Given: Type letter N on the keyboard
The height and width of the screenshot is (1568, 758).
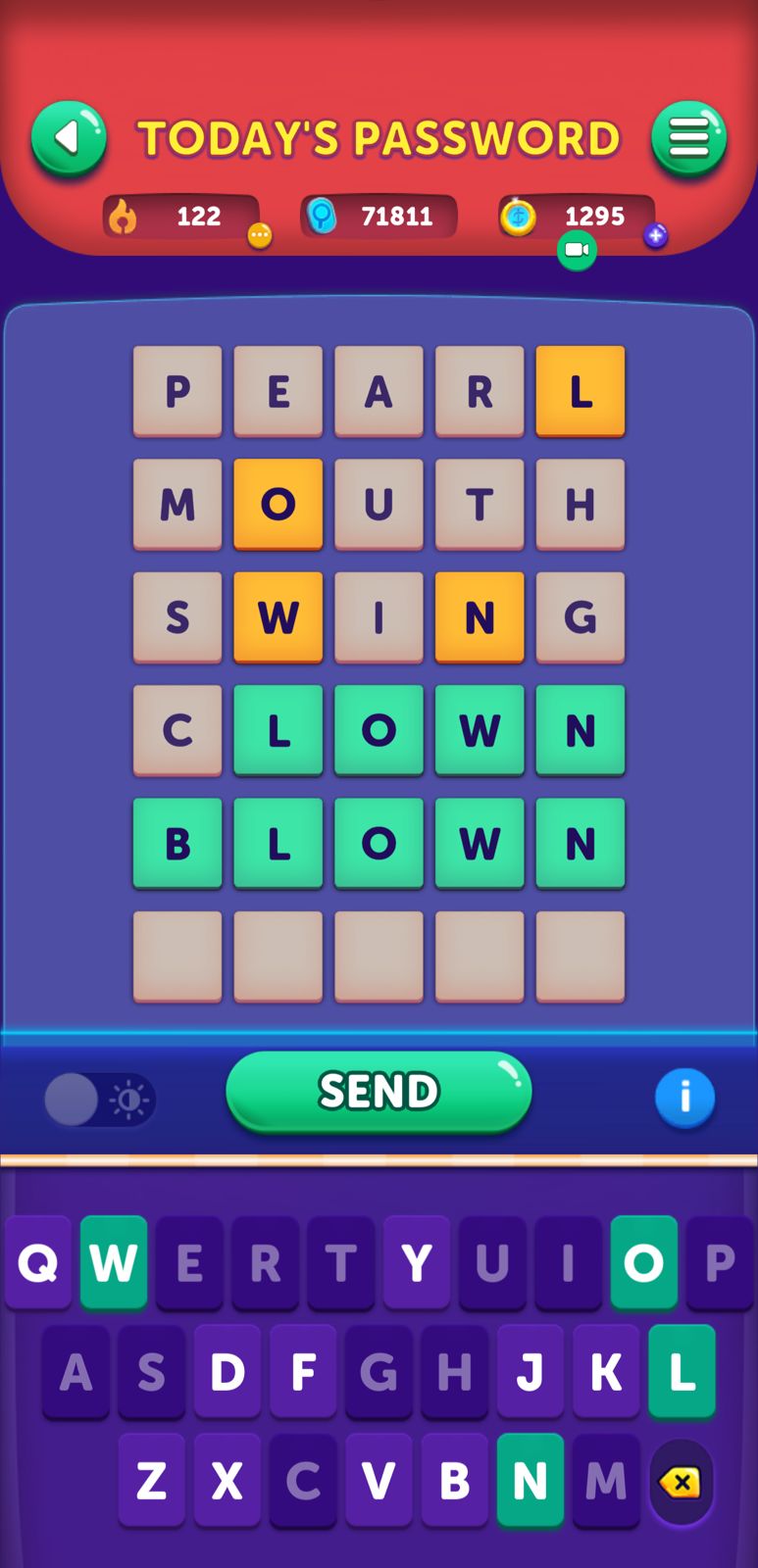Looking at the screenshot, I should click(x=530, y=1481).
